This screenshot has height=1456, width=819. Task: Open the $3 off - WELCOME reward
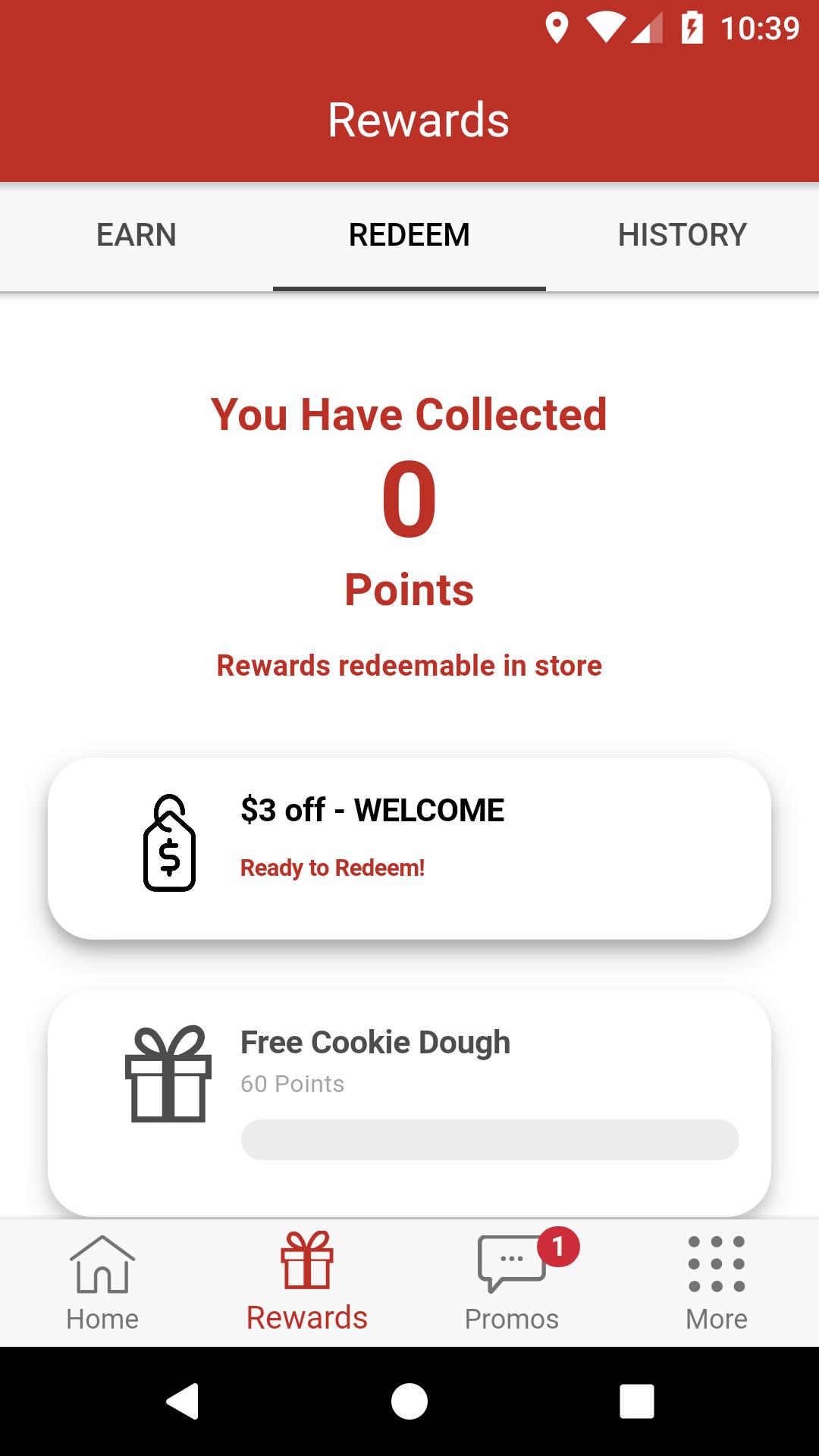tap(409, 848)
